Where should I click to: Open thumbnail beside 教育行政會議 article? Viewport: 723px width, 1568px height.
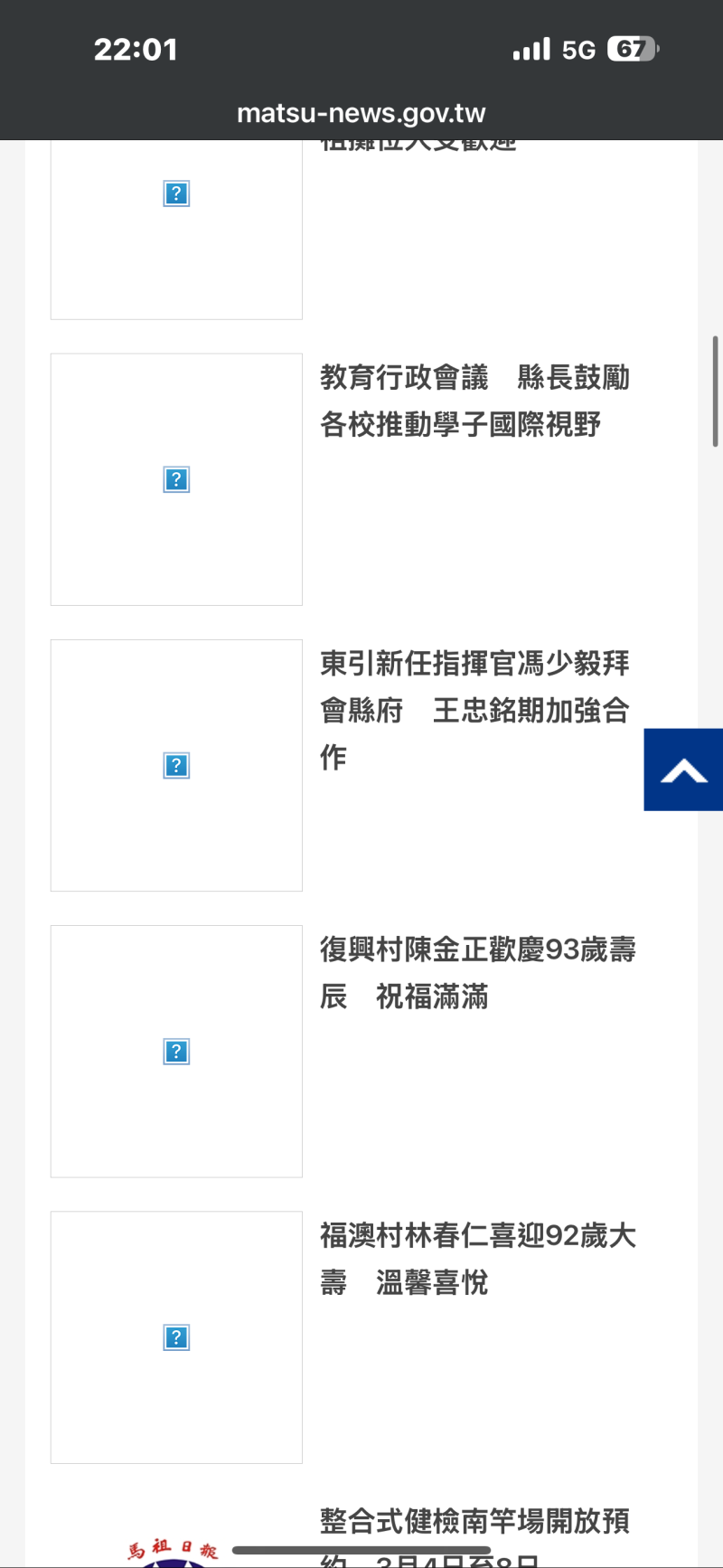176,479
